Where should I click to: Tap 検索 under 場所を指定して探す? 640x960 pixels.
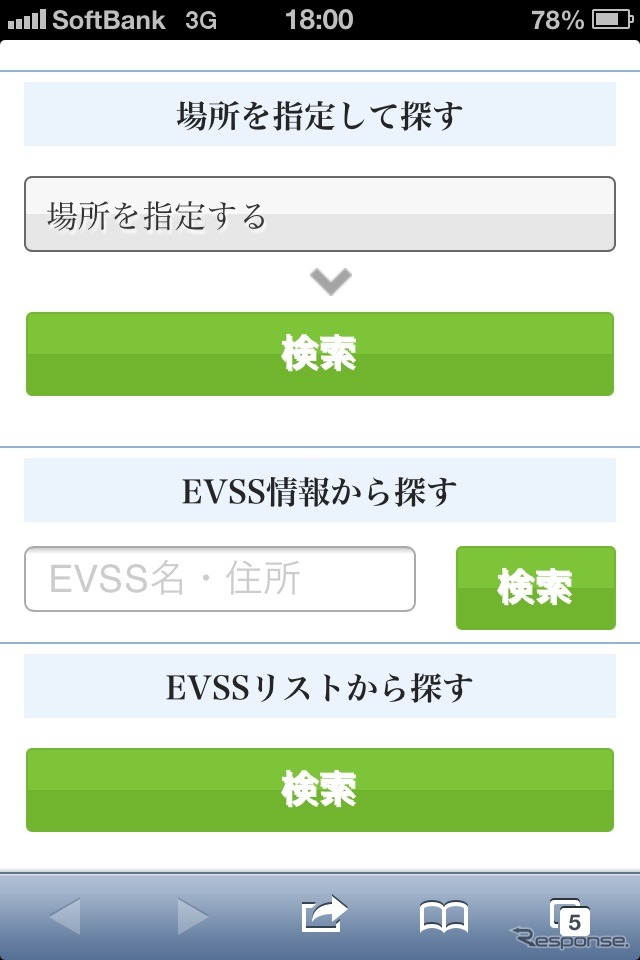click(x=320, y=354)
